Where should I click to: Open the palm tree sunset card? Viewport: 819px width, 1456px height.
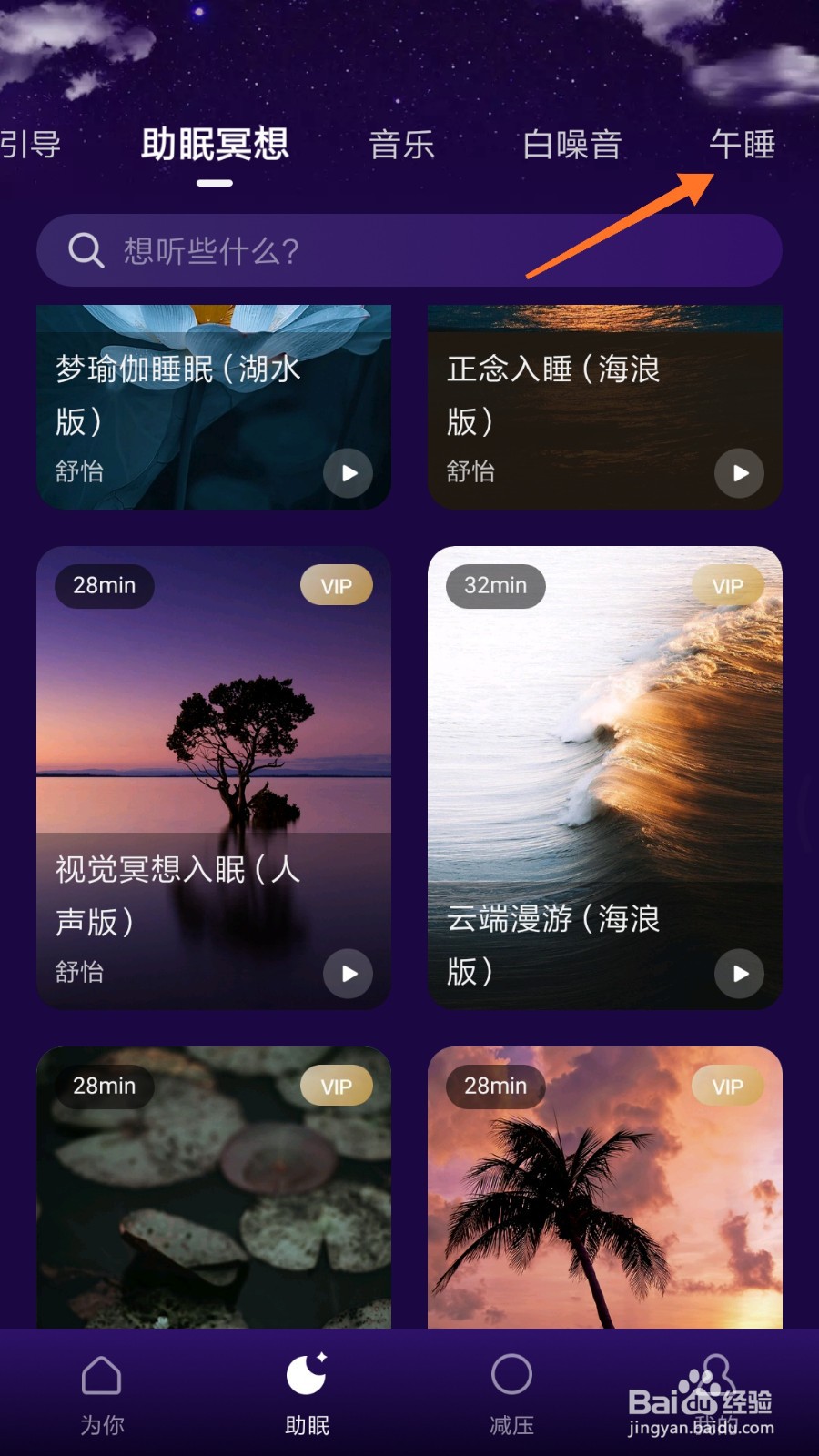(x=605, y=1183)
